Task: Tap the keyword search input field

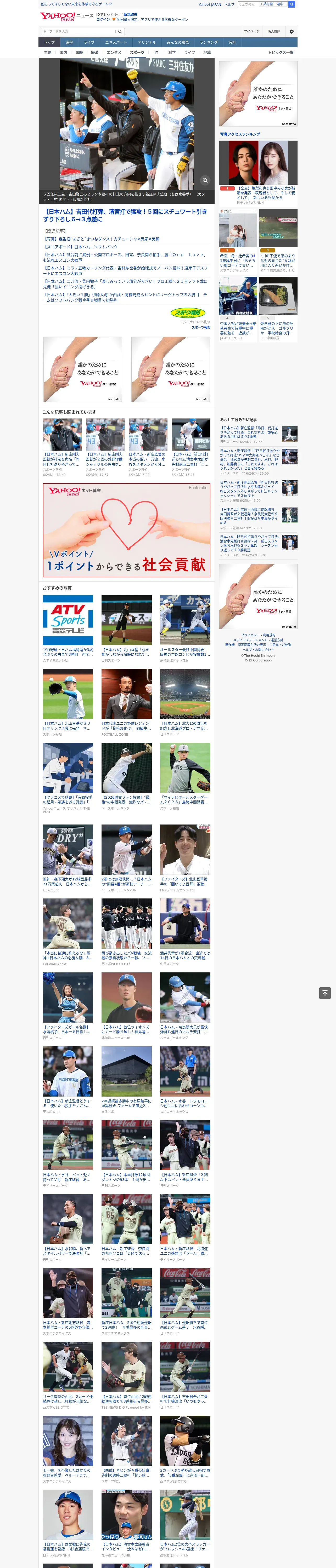Action: (x=78, y=31)
